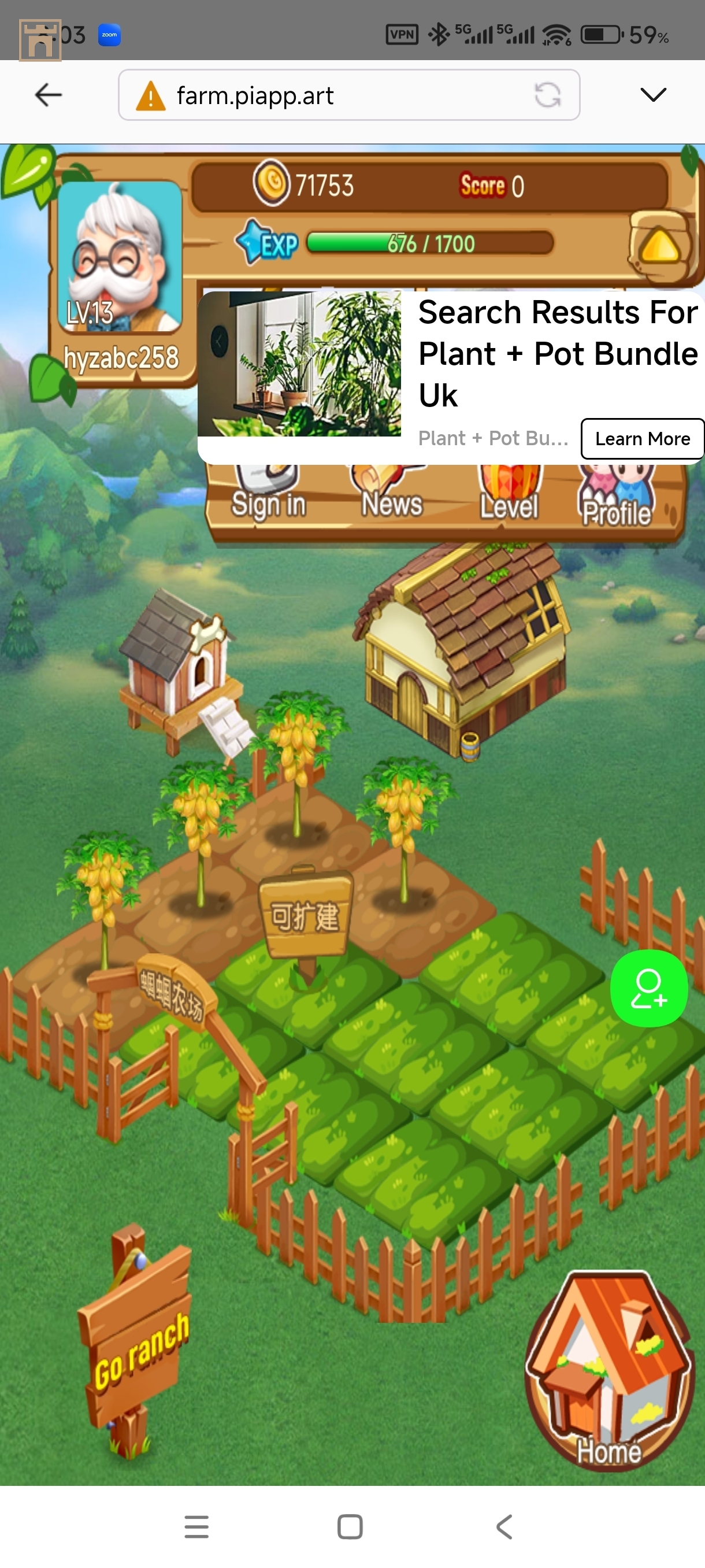
Task: Reload the page with the refresh icon
Action: (547, 95)
